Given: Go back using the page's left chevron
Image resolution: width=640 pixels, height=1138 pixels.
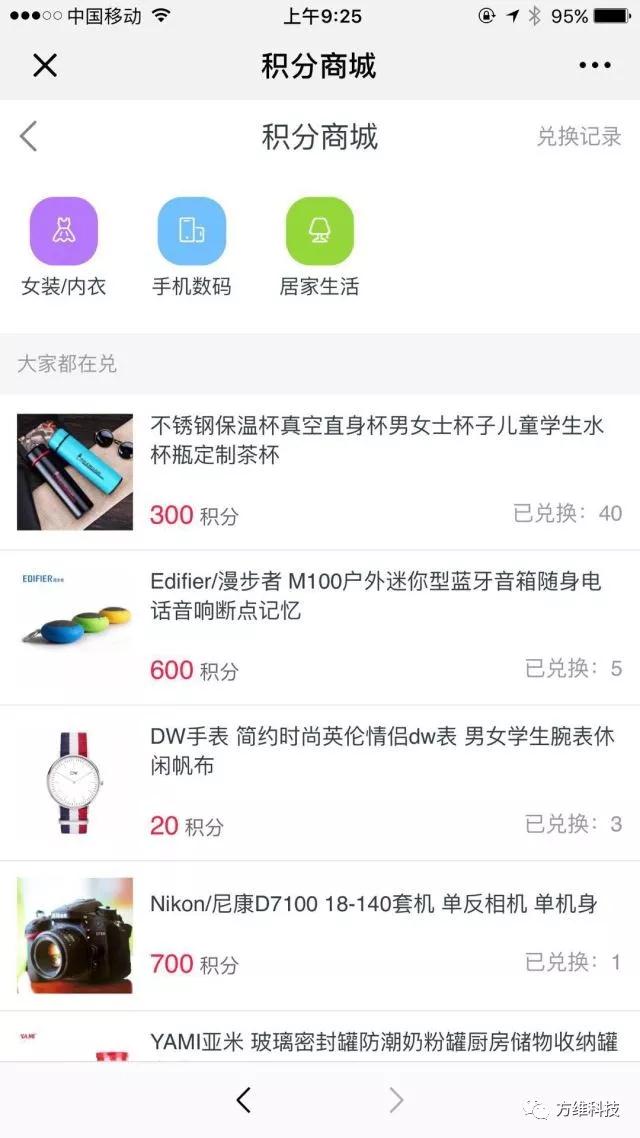Looking at the screenshot, I should pyautogui.click(x=29, y=136).
